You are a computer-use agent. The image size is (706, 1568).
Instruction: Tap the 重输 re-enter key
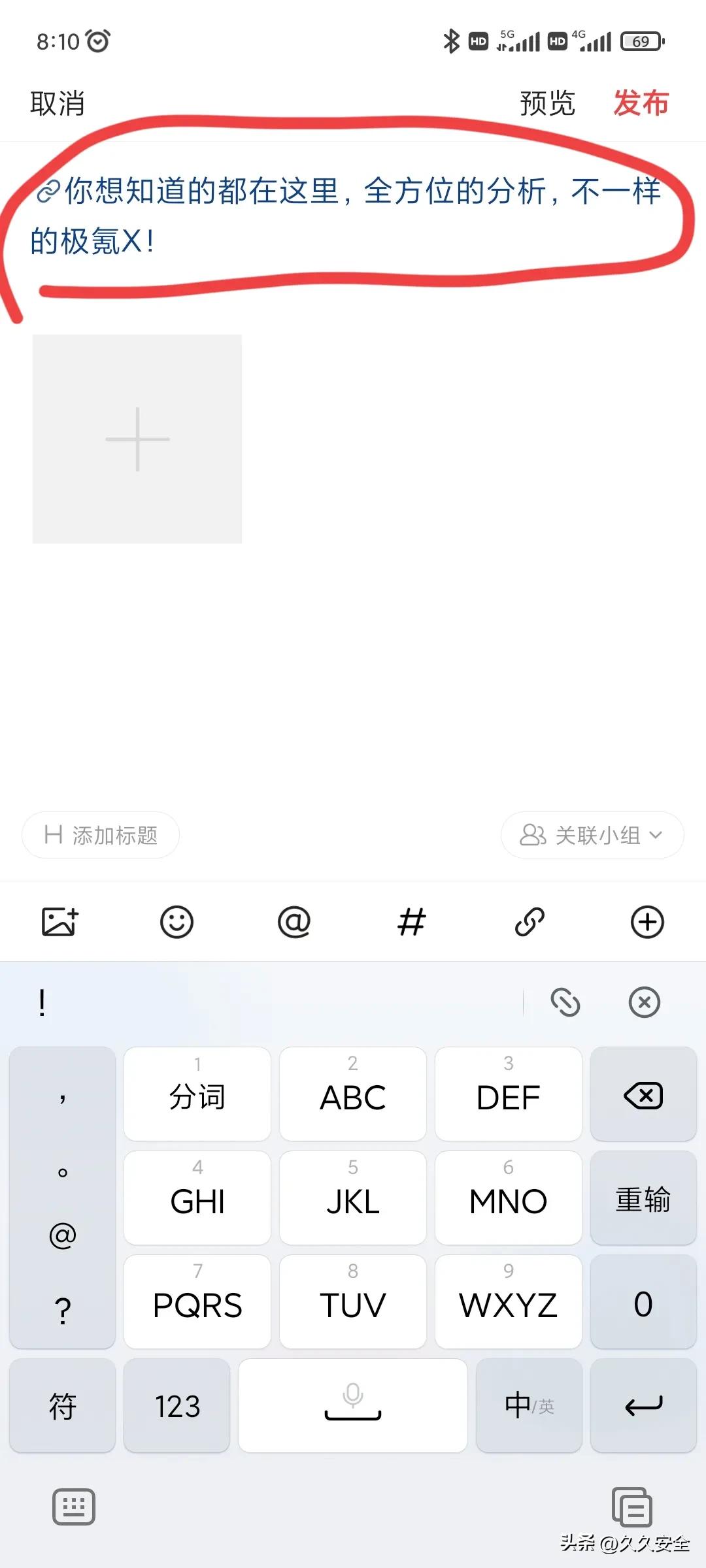tap(643, 1199)
